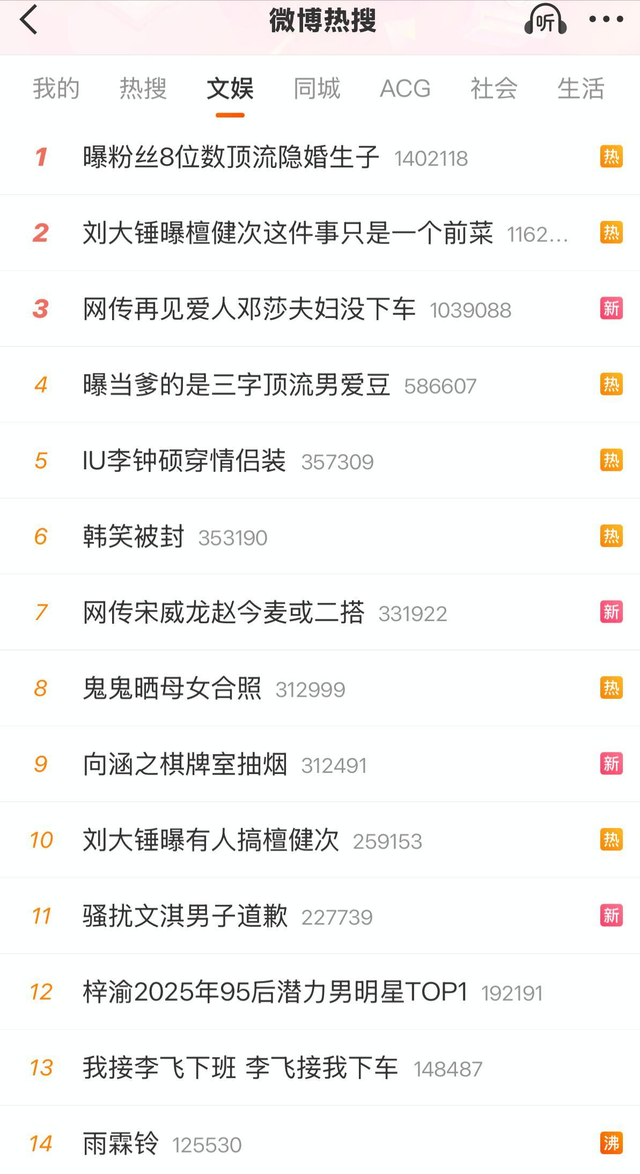Switch to the 热搜 tab

pos(143,88)
